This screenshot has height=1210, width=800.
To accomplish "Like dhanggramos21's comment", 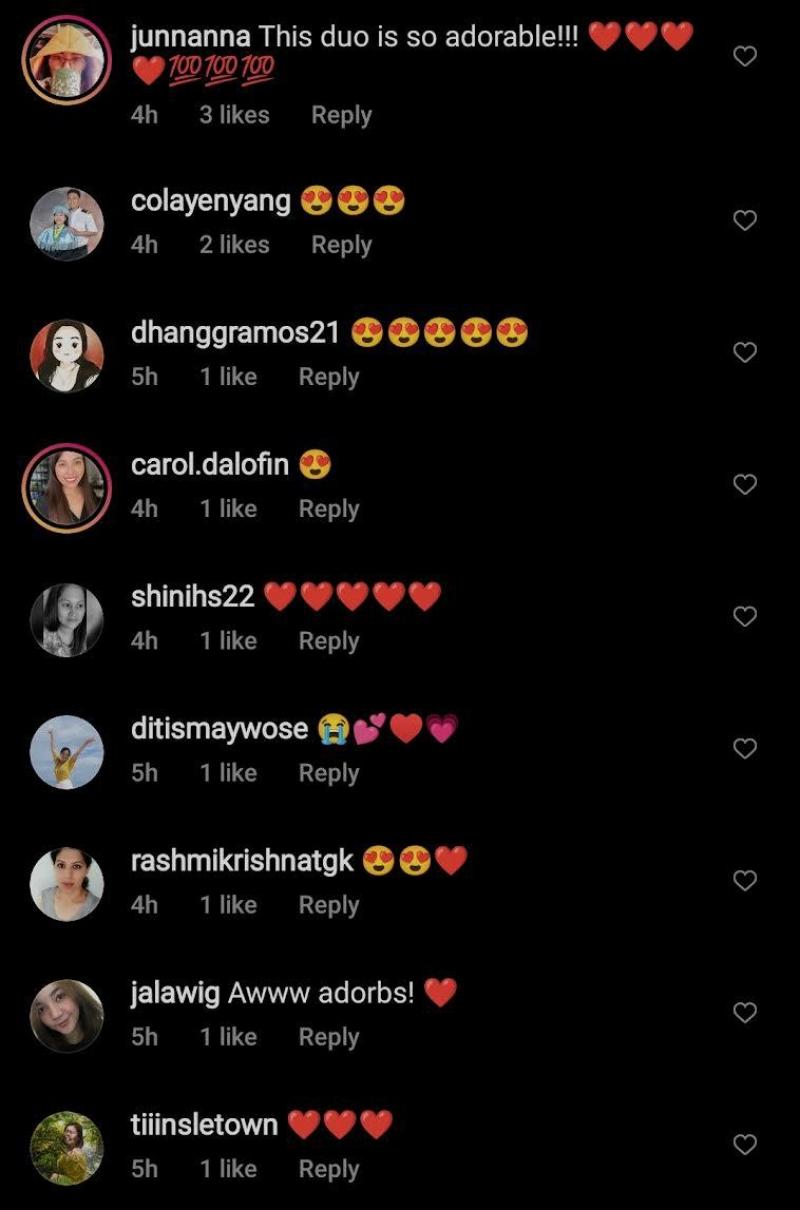I will pos(745,352).
